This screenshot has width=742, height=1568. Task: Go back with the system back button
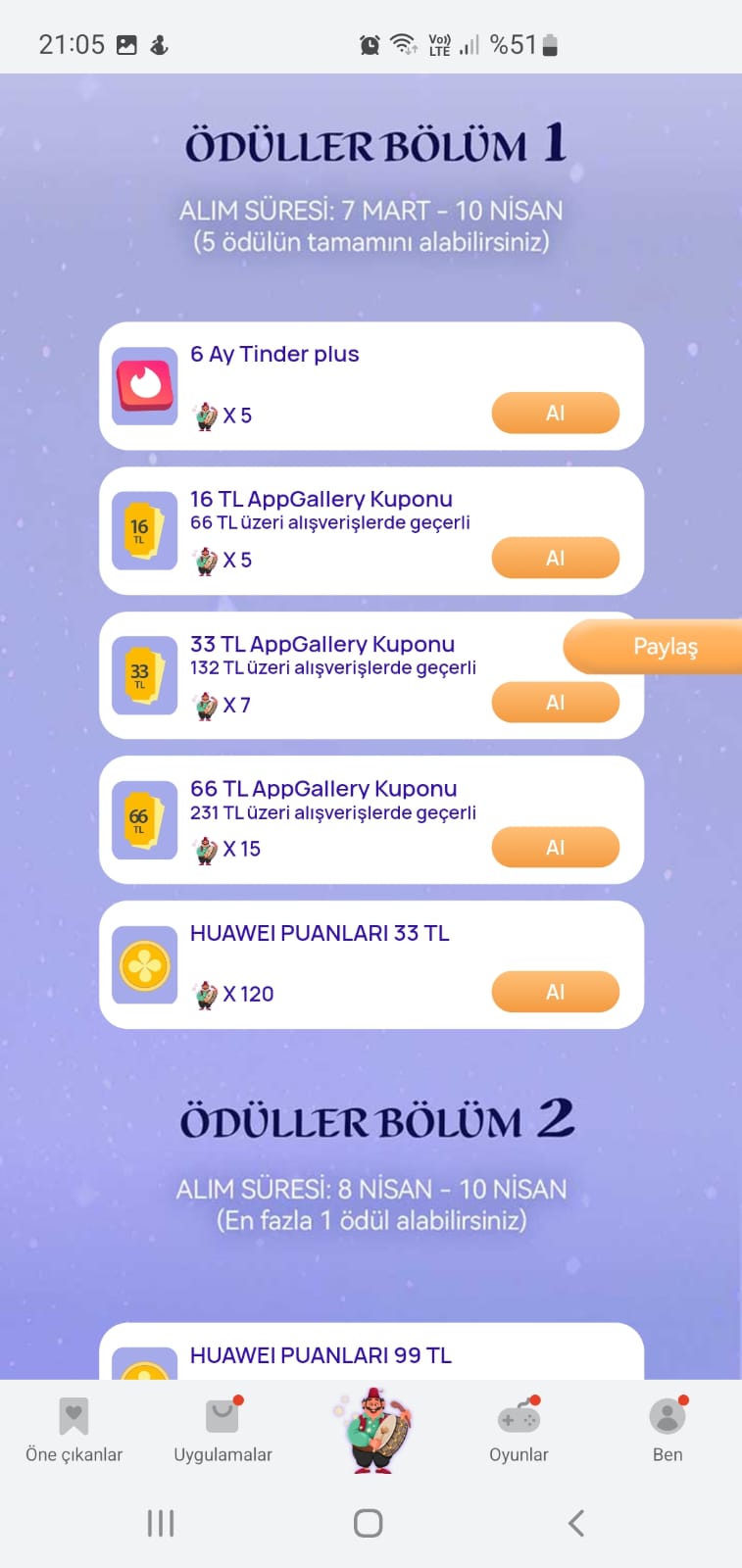click(x=576, y=1523)
